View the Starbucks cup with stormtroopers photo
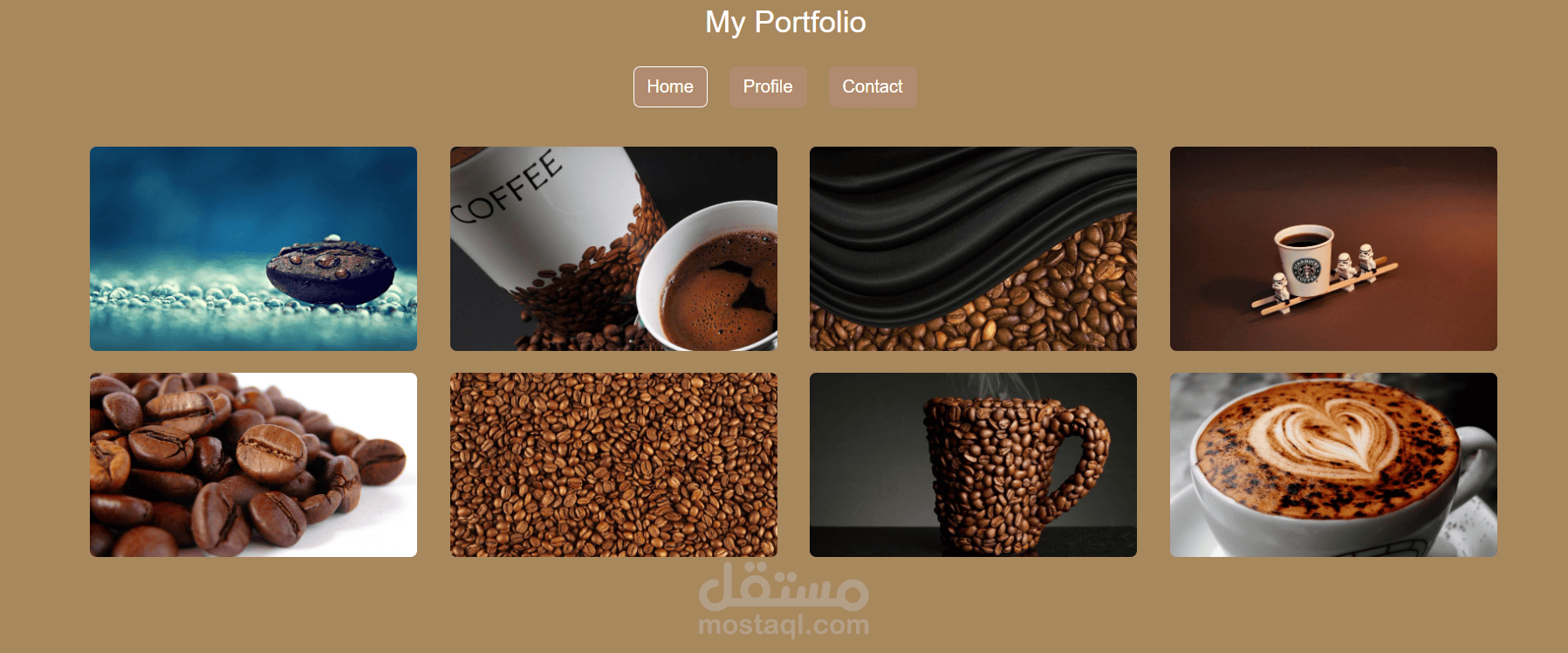Image resolution: width=1568 pixels, height=653 pixels. [1333, 249]
